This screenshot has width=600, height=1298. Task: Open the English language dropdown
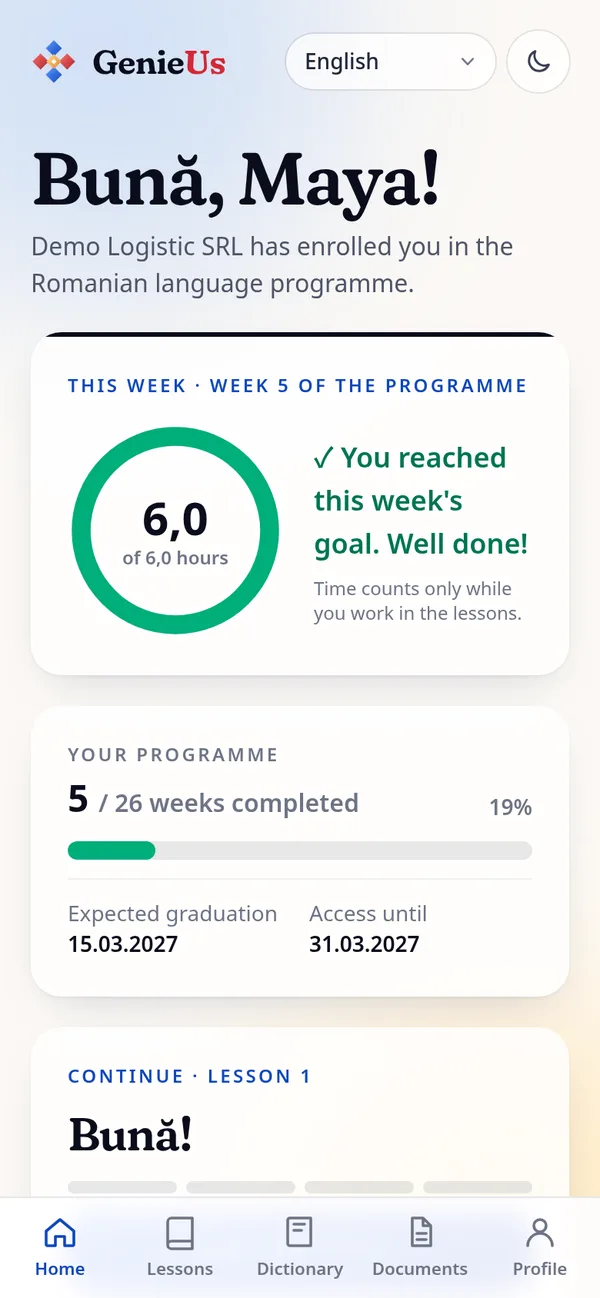[x=390, y=62]
